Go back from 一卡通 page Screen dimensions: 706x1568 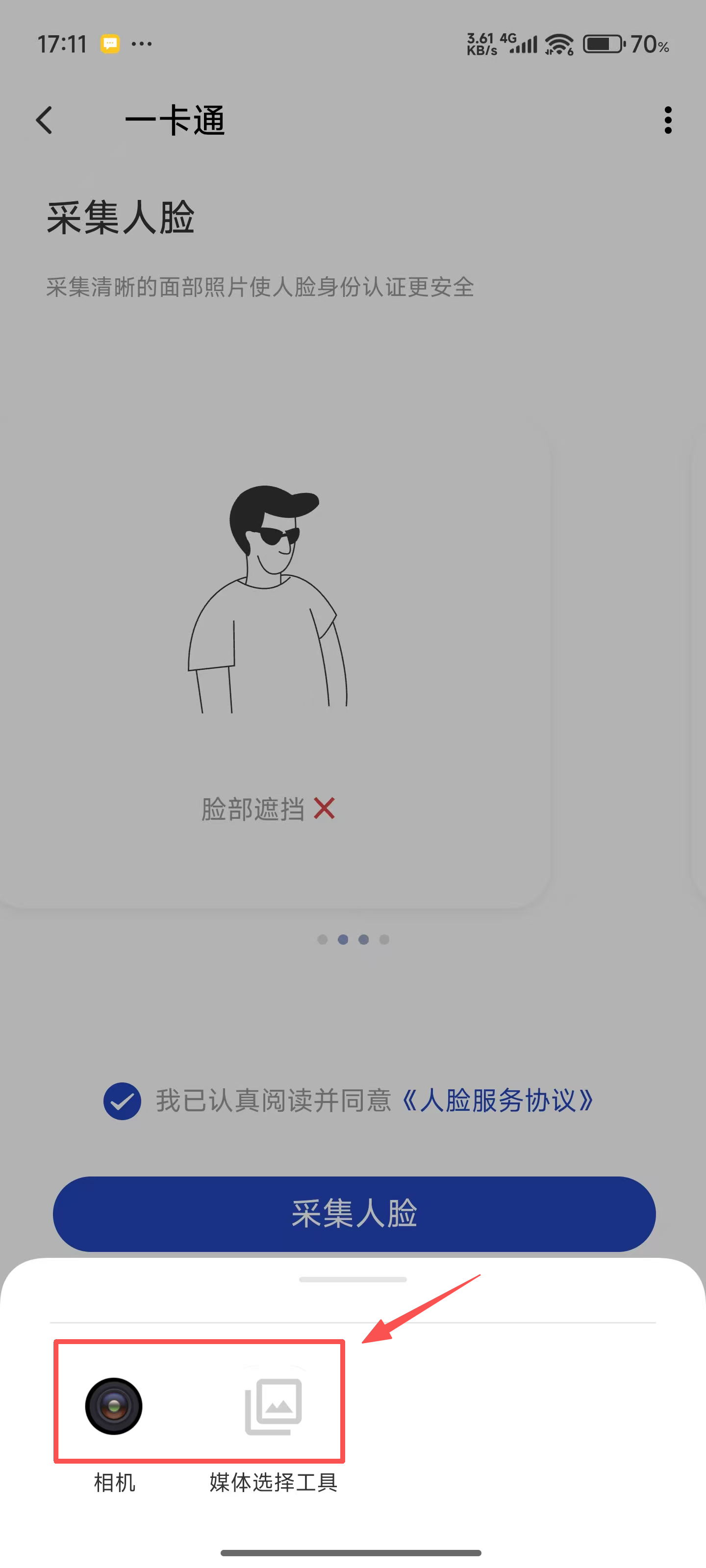click(45, 120)
